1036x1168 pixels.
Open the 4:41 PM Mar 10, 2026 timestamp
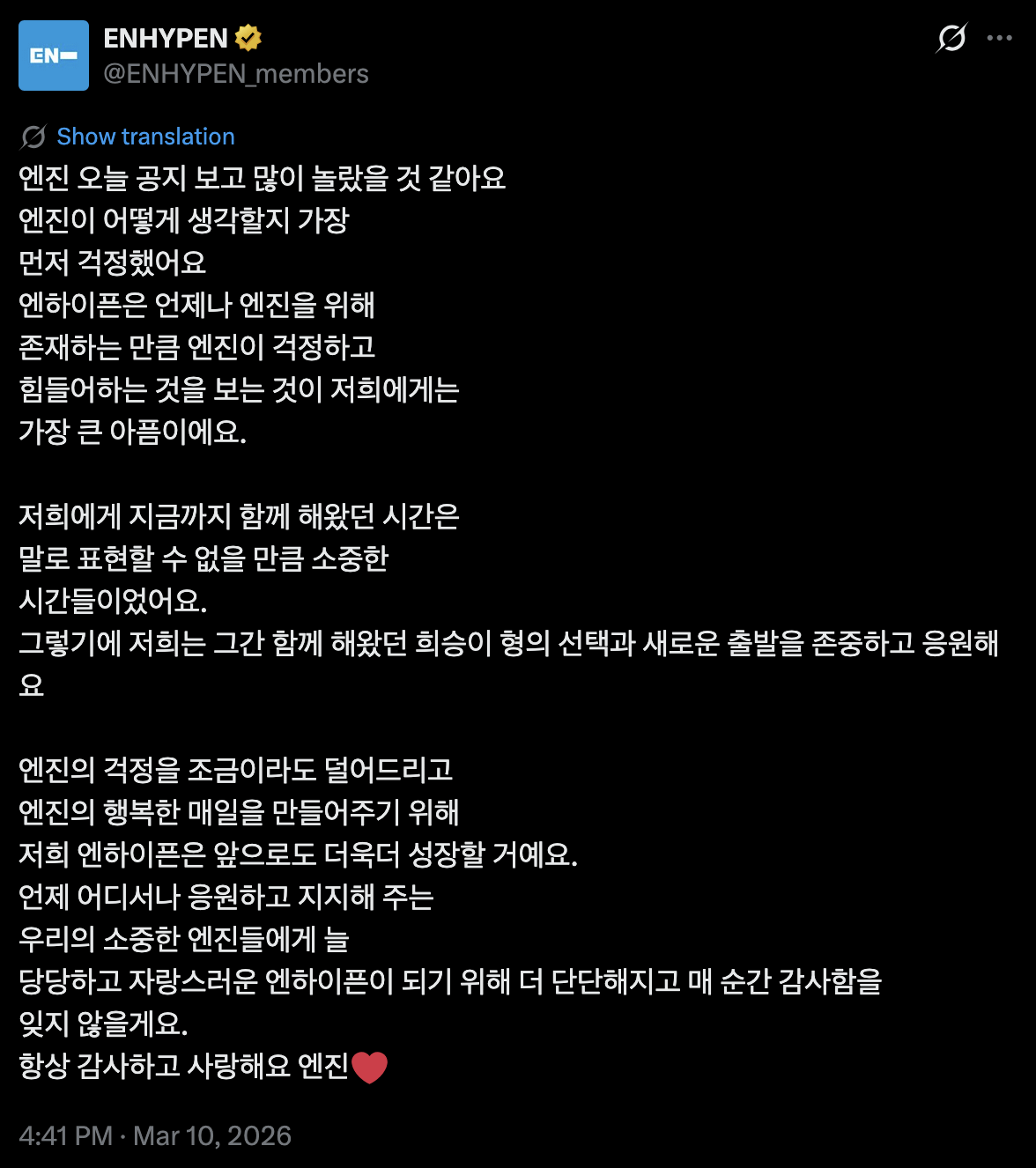tap(155, 1135)
